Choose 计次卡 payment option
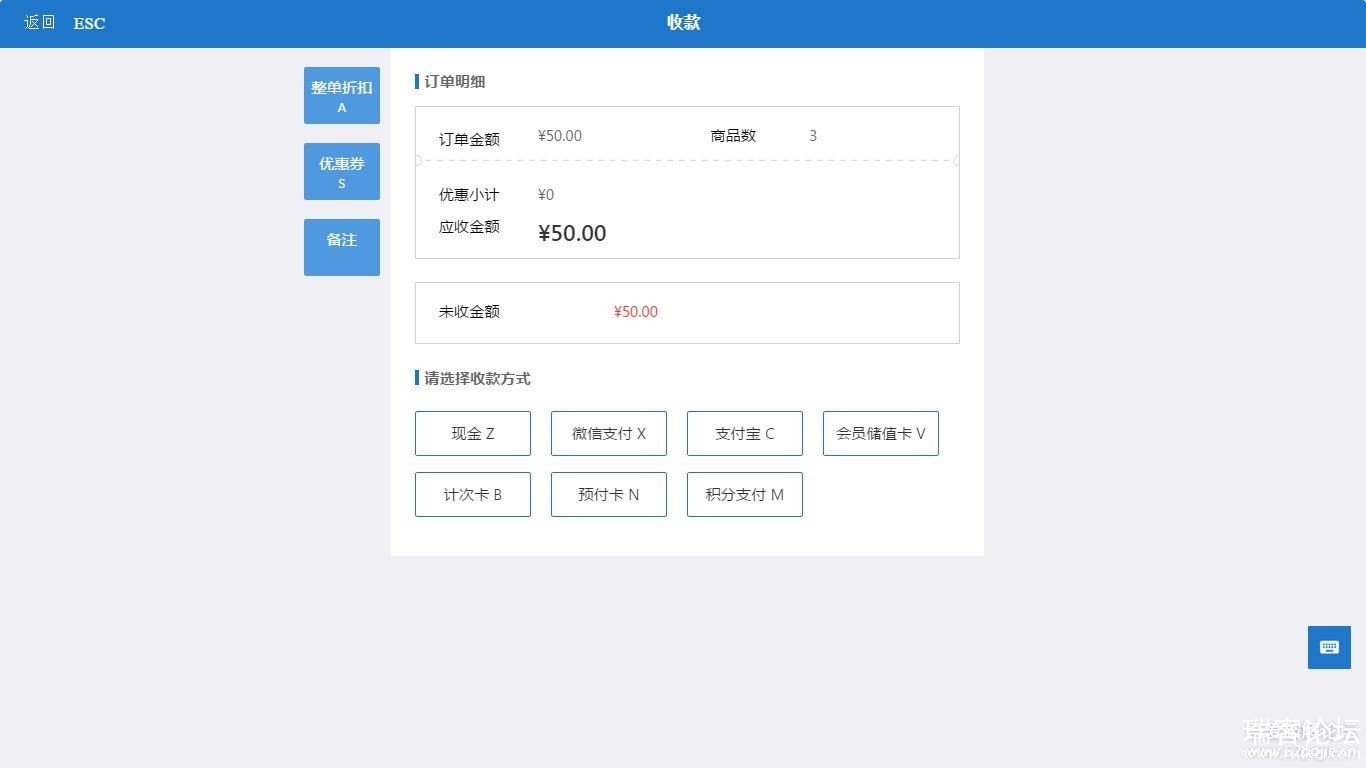 [x=473, y=495]
